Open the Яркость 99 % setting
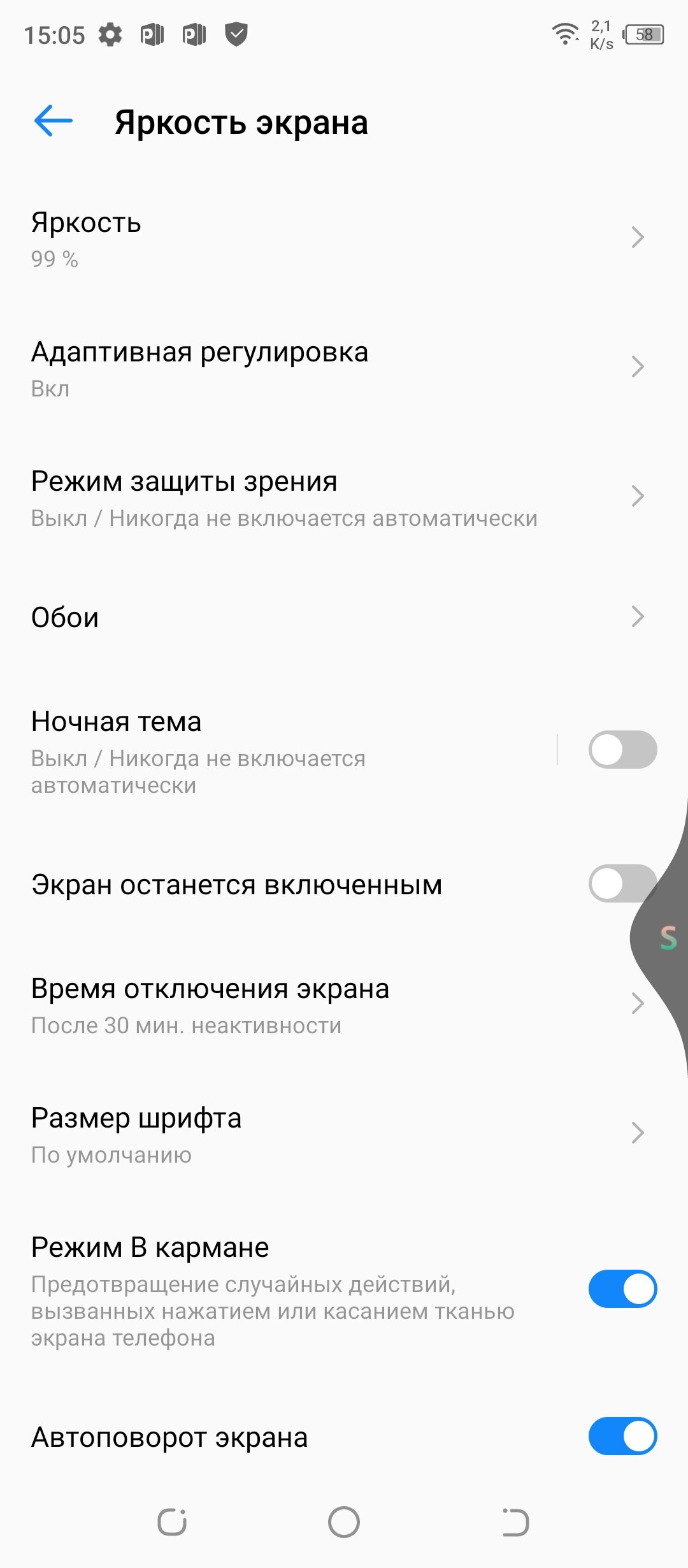The width and height of the screenshot is (688, 1568). point(344,239)
